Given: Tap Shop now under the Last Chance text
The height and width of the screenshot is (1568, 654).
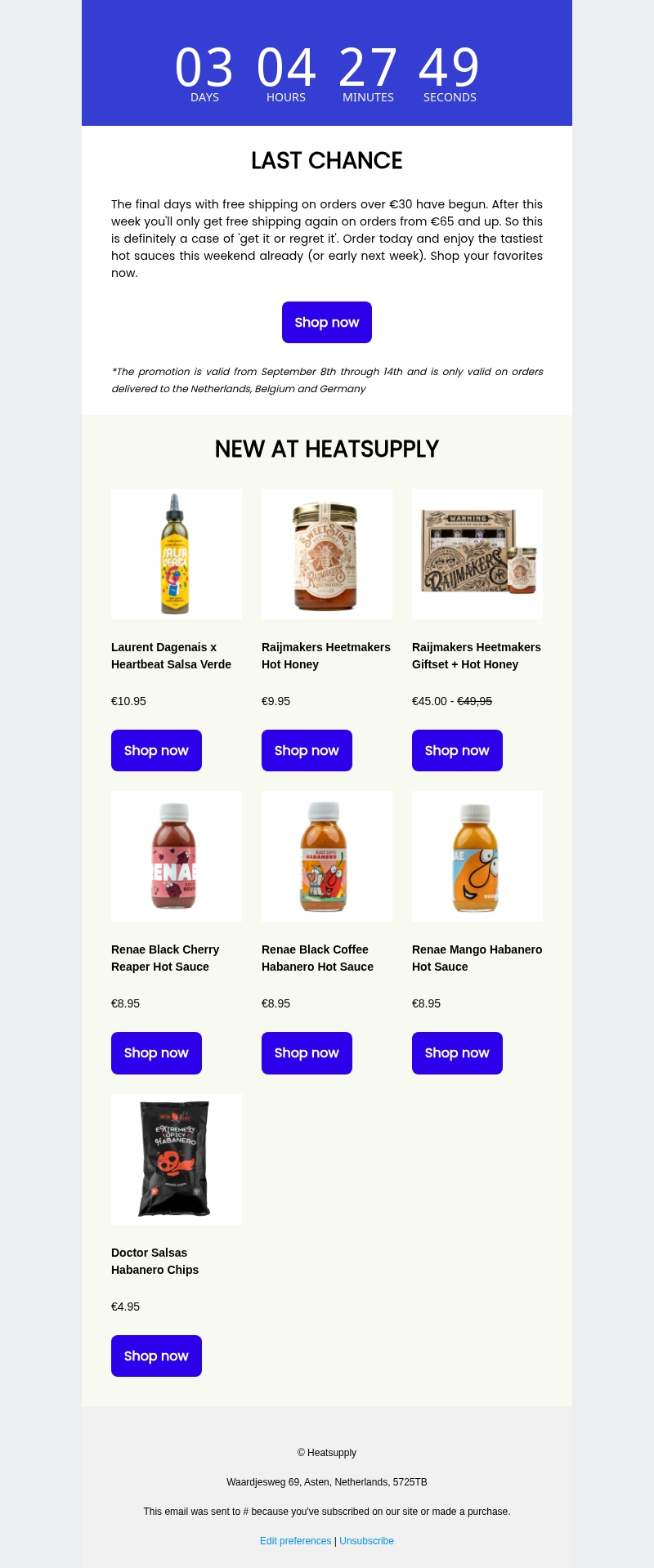Looking at the screenshot, I should [x=327, y=322].
